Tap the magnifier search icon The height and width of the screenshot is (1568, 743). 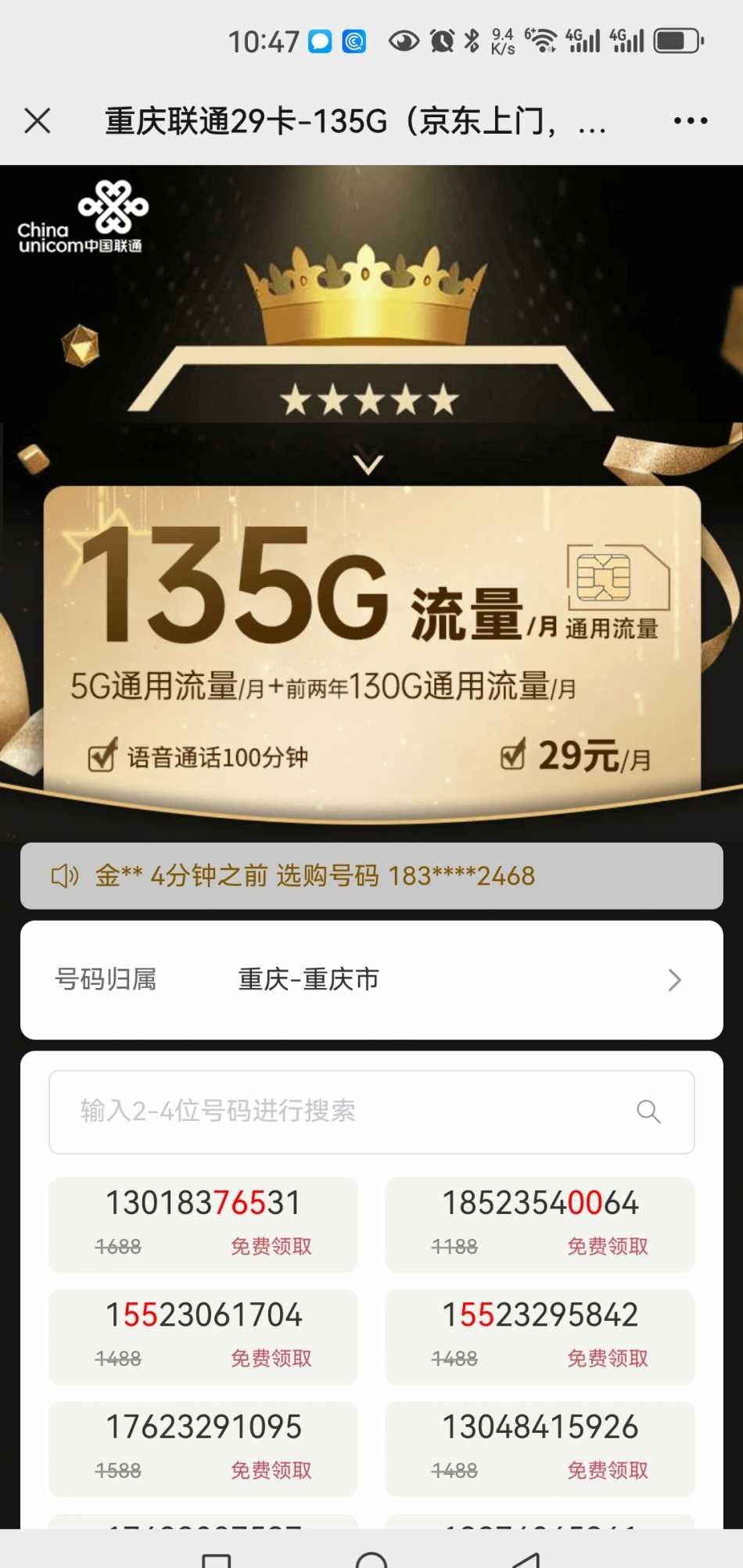click(x=648, y=1111)
